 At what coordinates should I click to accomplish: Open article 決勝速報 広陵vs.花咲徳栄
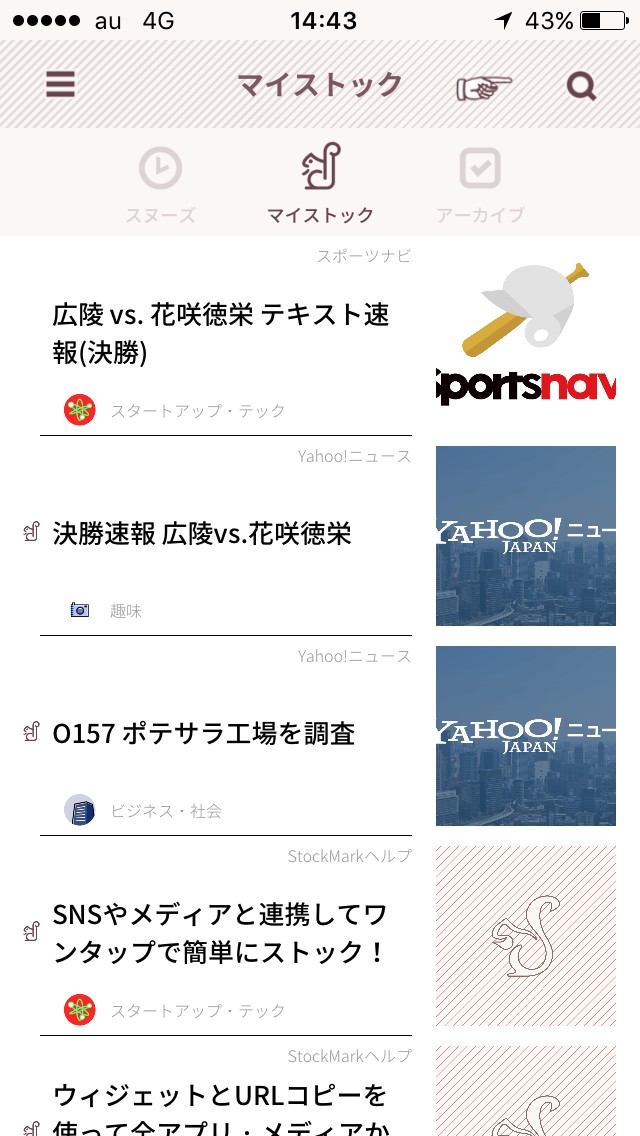click(202, 534)
